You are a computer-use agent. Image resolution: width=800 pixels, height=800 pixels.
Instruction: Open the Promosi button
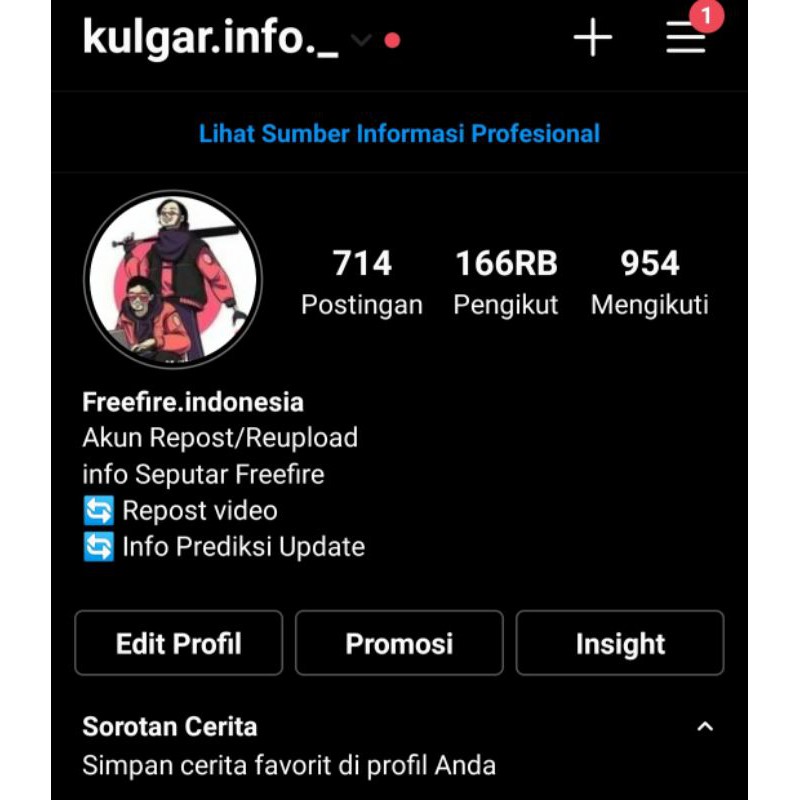(399, 643)
